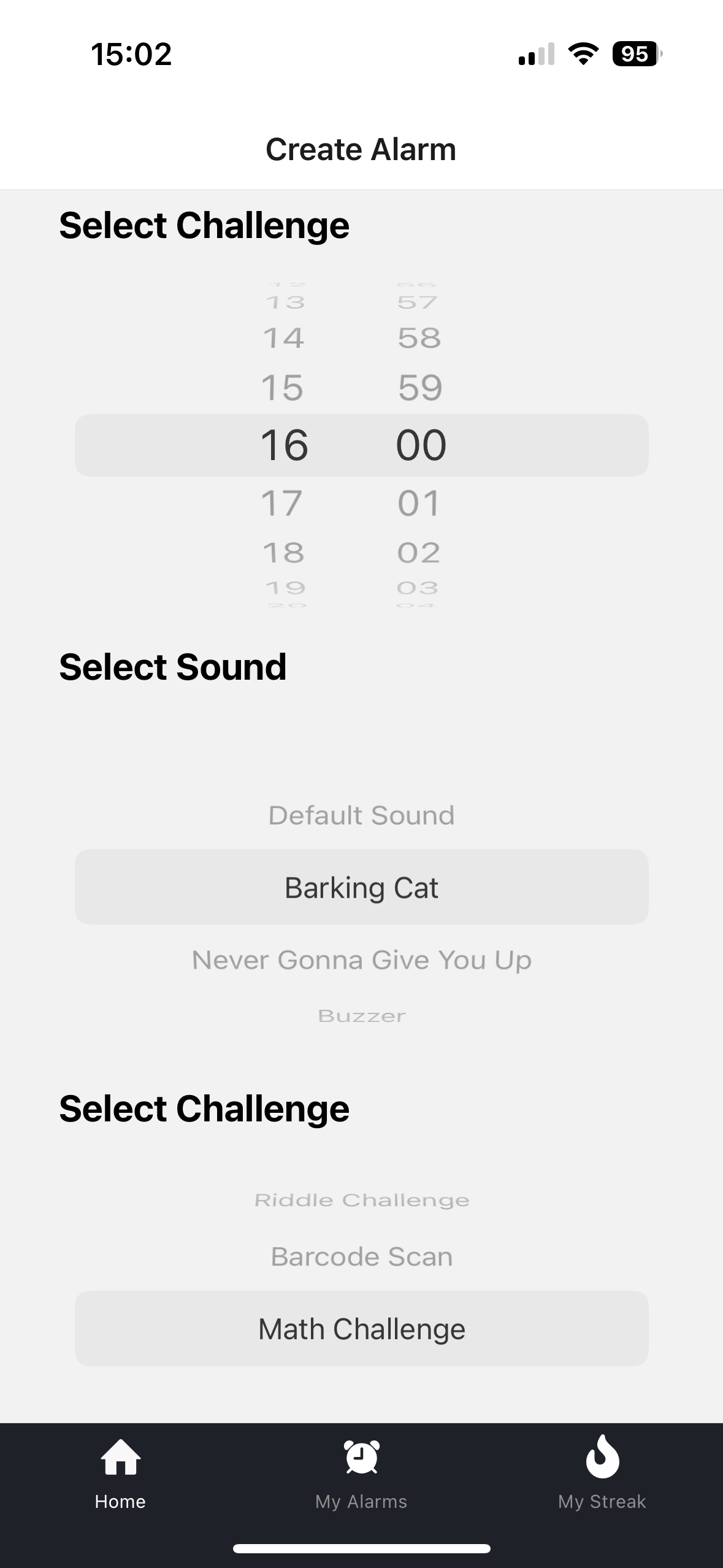Tap the selected Math Challenge row
Screen dimensions: 723x1568
(362, 1329)
